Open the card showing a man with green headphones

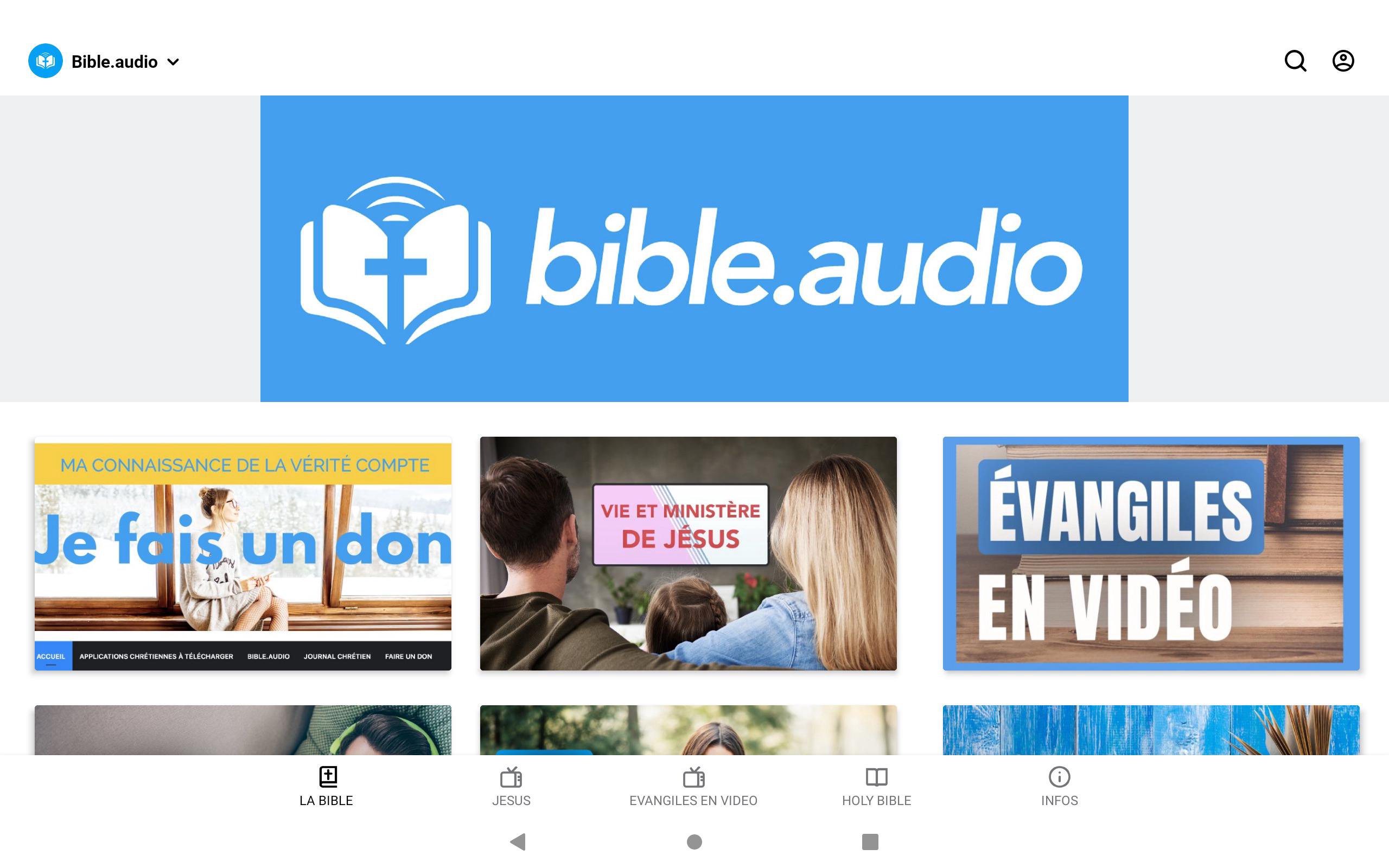click(243, 730)
